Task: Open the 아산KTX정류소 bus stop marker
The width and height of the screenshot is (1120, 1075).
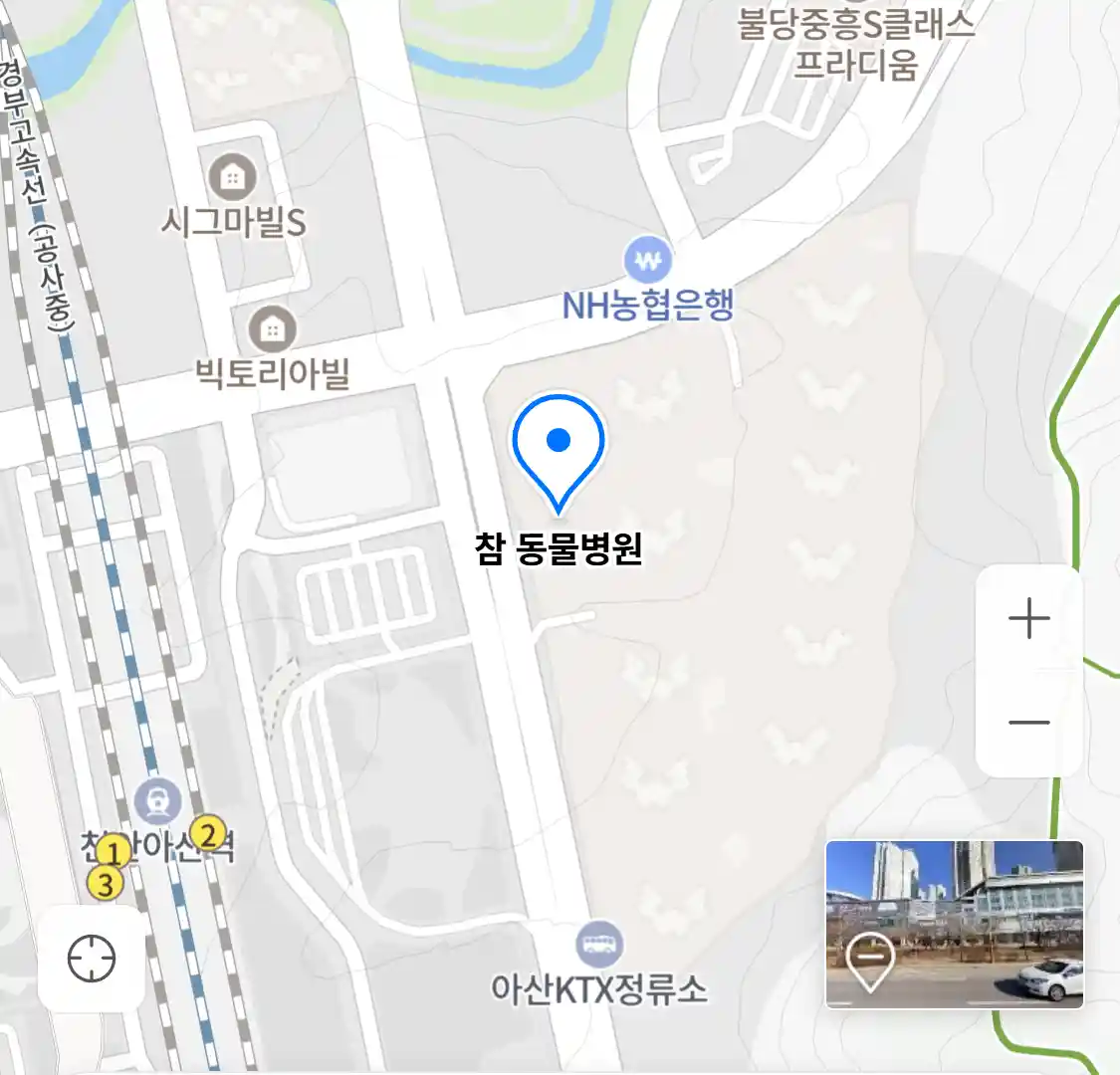Action: pos(599,944)
